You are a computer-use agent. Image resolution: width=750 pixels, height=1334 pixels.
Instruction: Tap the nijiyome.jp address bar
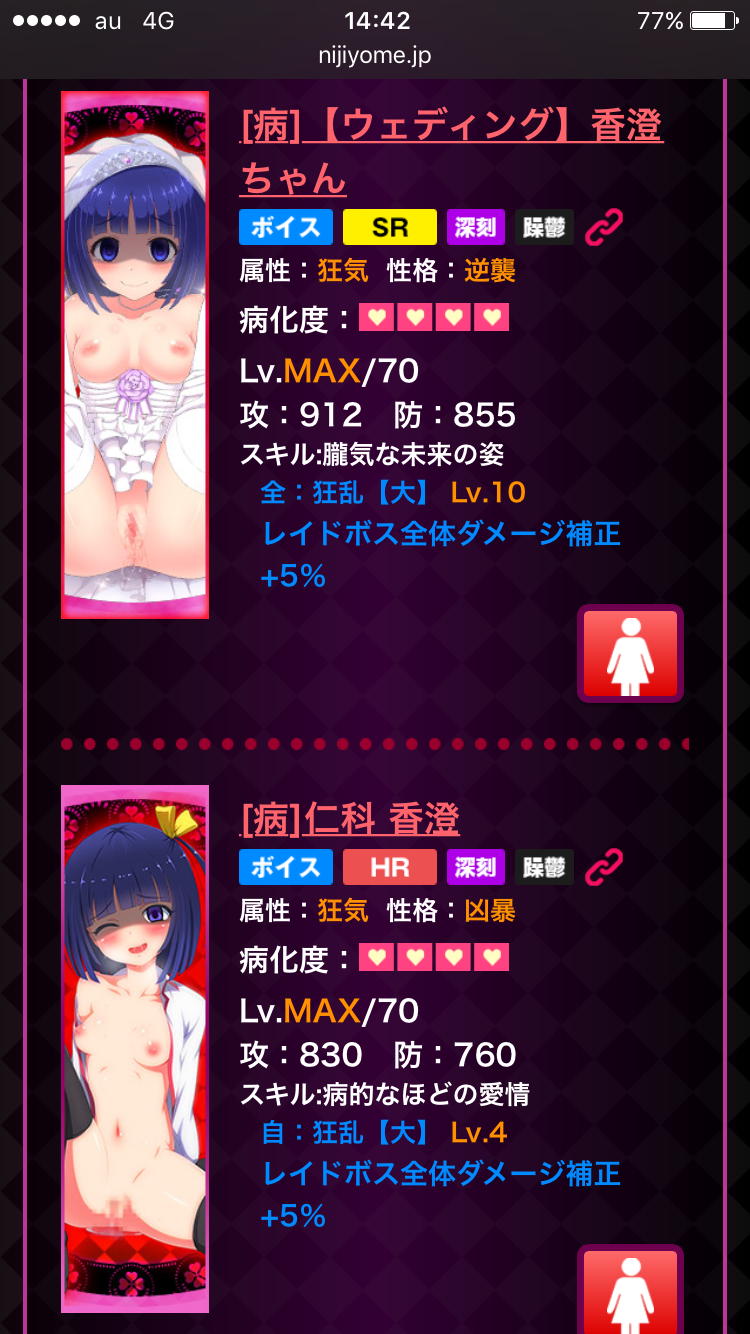(x=375, y=56)
